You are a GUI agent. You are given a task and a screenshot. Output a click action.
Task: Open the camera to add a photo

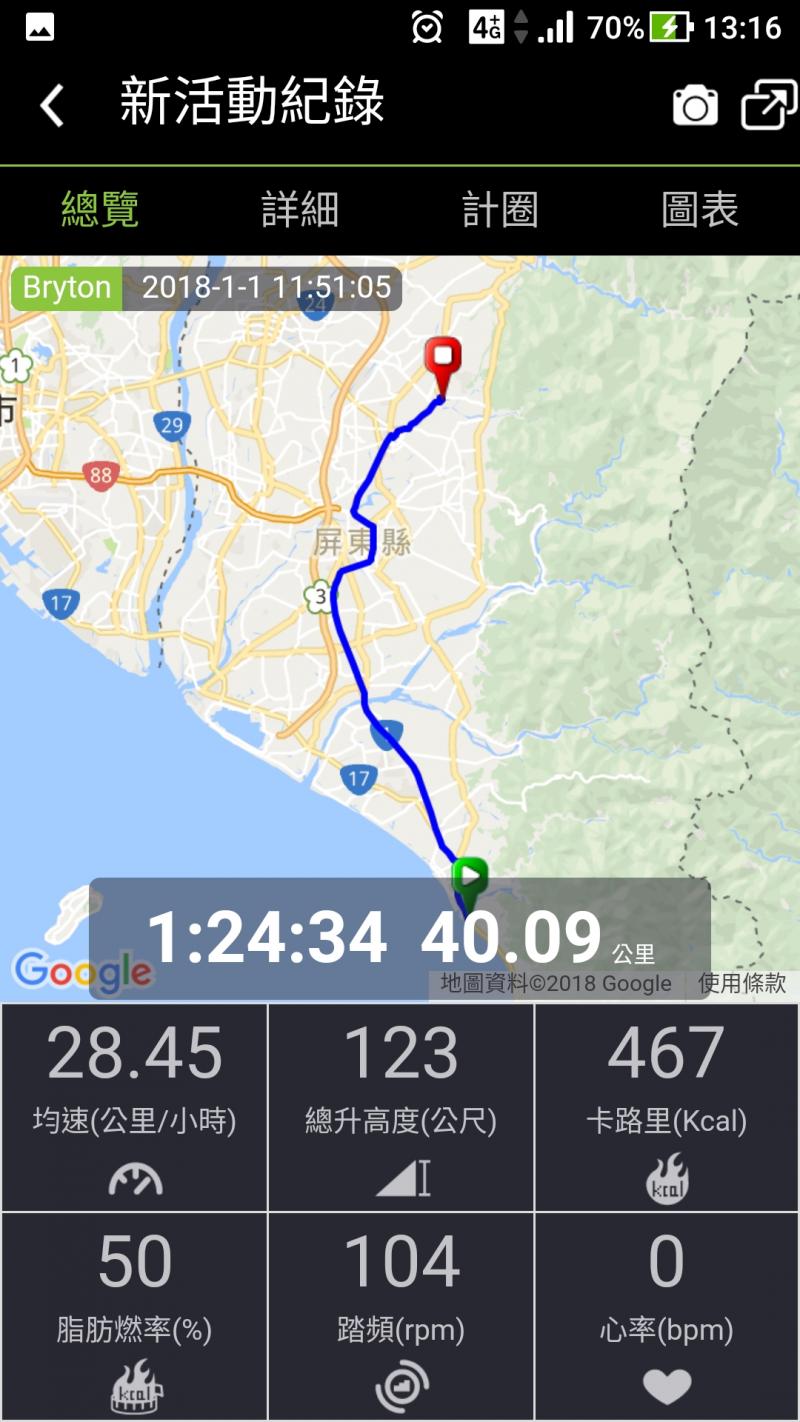pos(695,105)
